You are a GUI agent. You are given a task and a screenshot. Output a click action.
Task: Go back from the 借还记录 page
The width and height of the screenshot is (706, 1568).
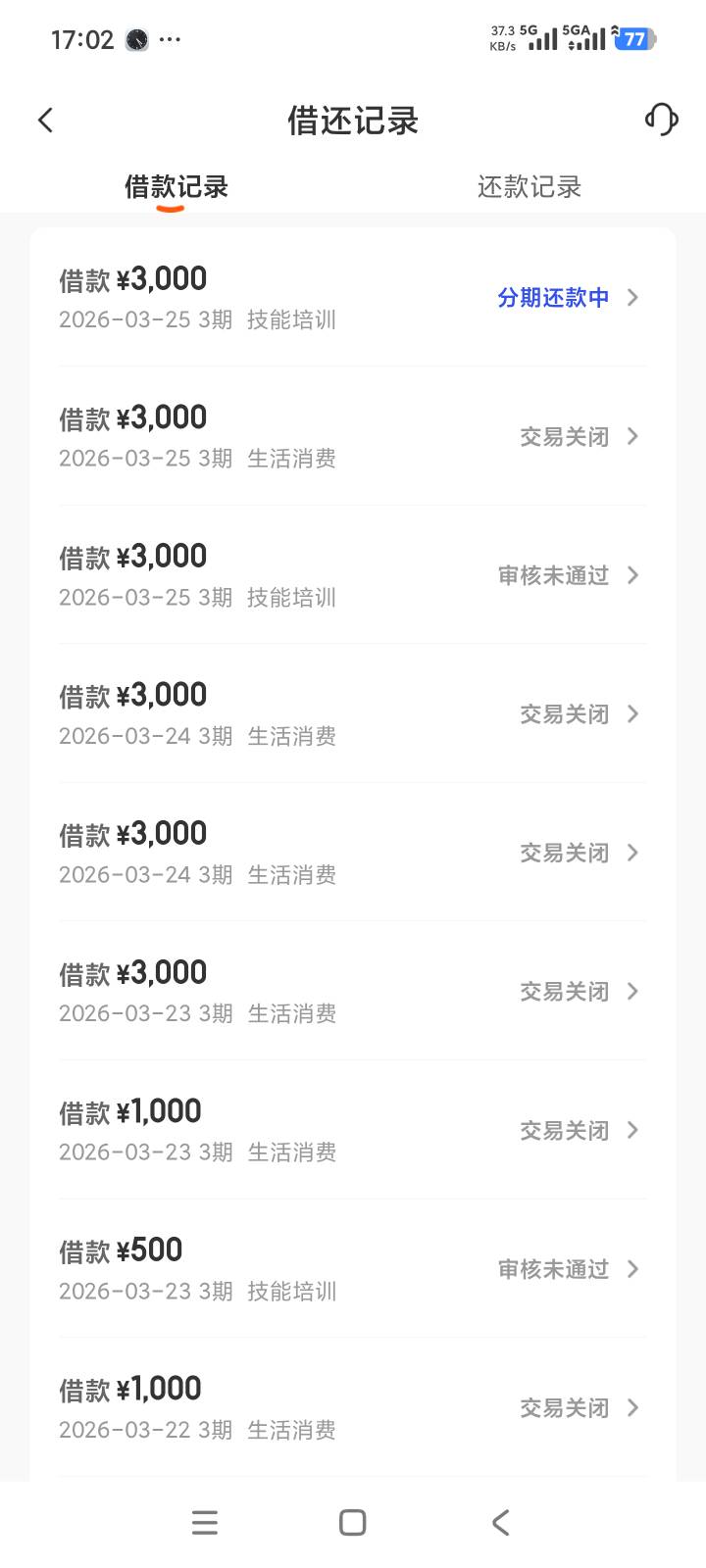[45, 121]
